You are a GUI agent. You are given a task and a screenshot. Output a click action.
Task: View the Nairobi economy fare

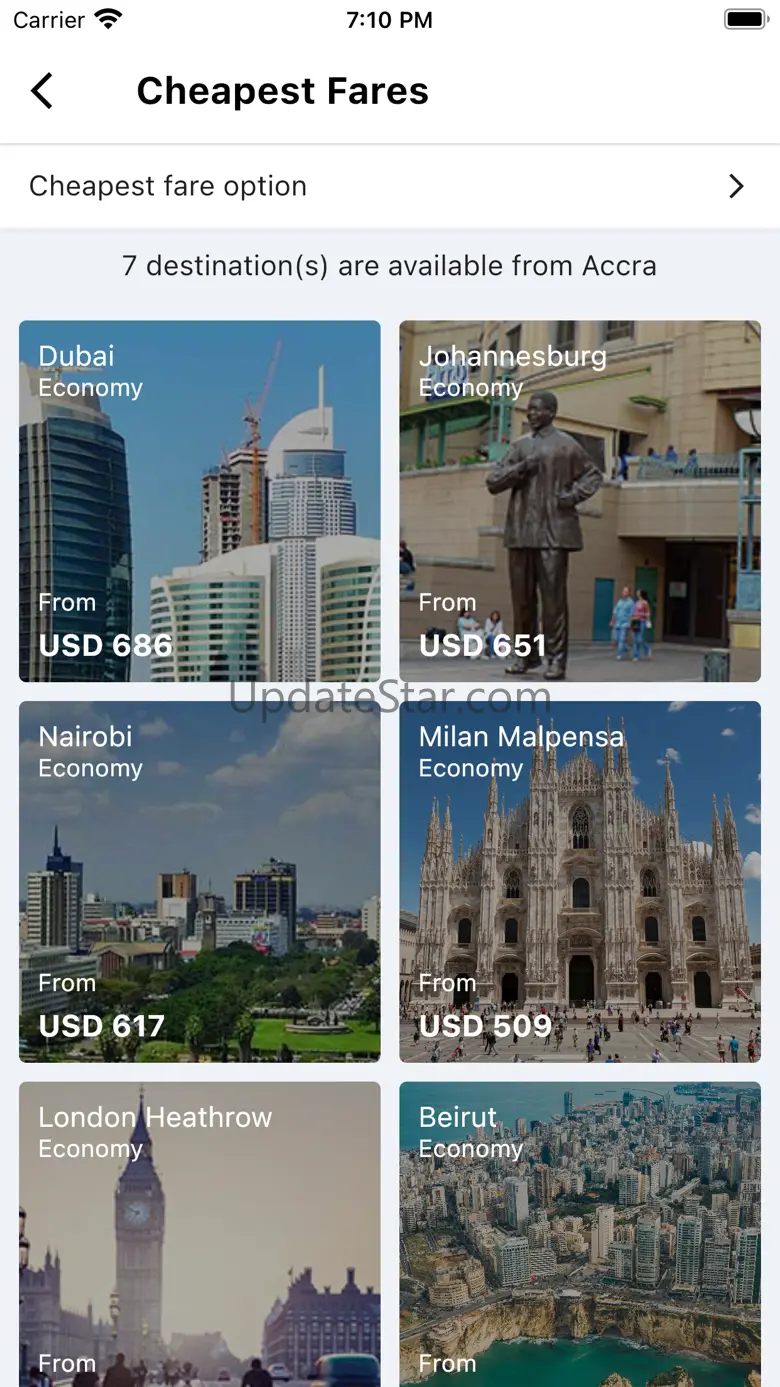pyautogui.click(x=200, y=881)
